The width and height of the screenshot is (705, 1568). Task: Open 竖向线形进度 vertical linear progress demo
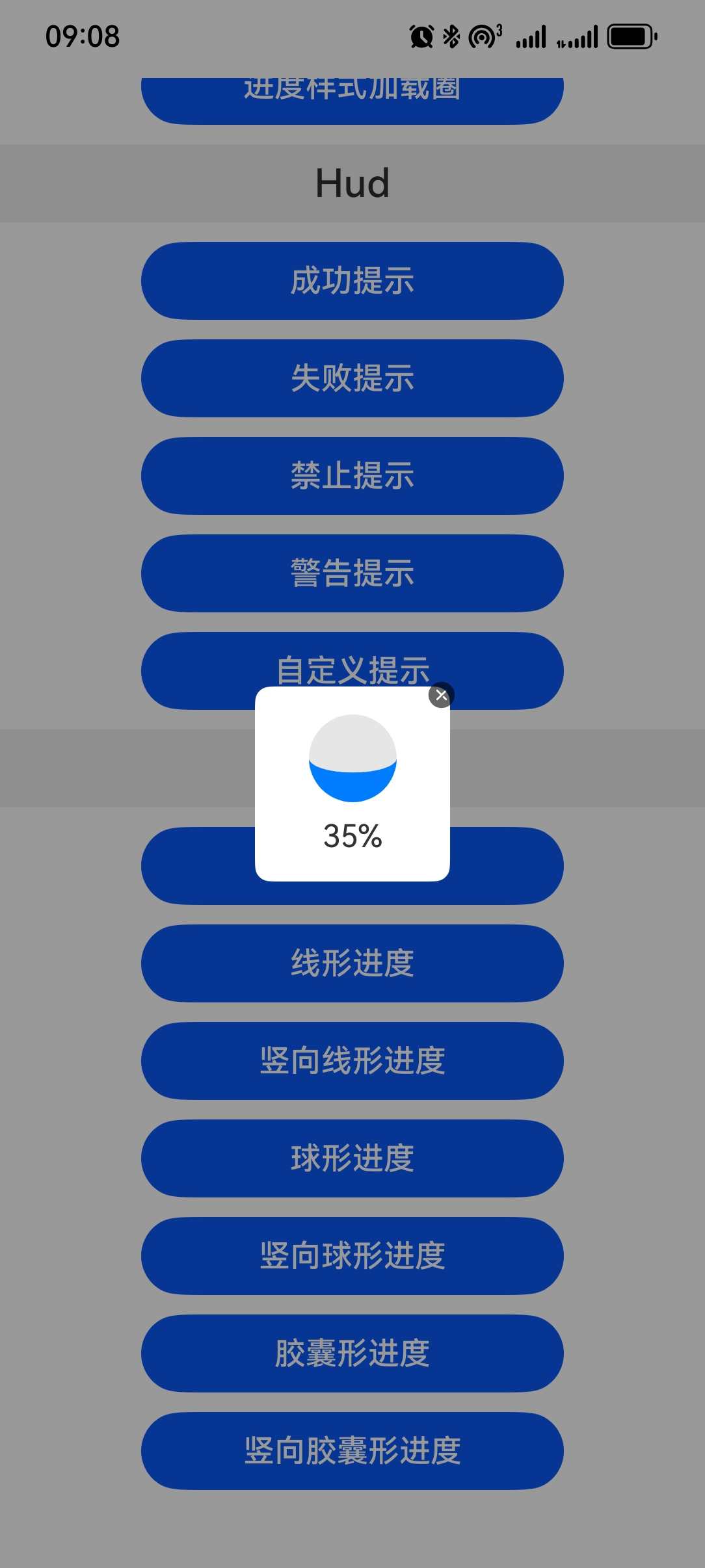[x=352, y=1062]
